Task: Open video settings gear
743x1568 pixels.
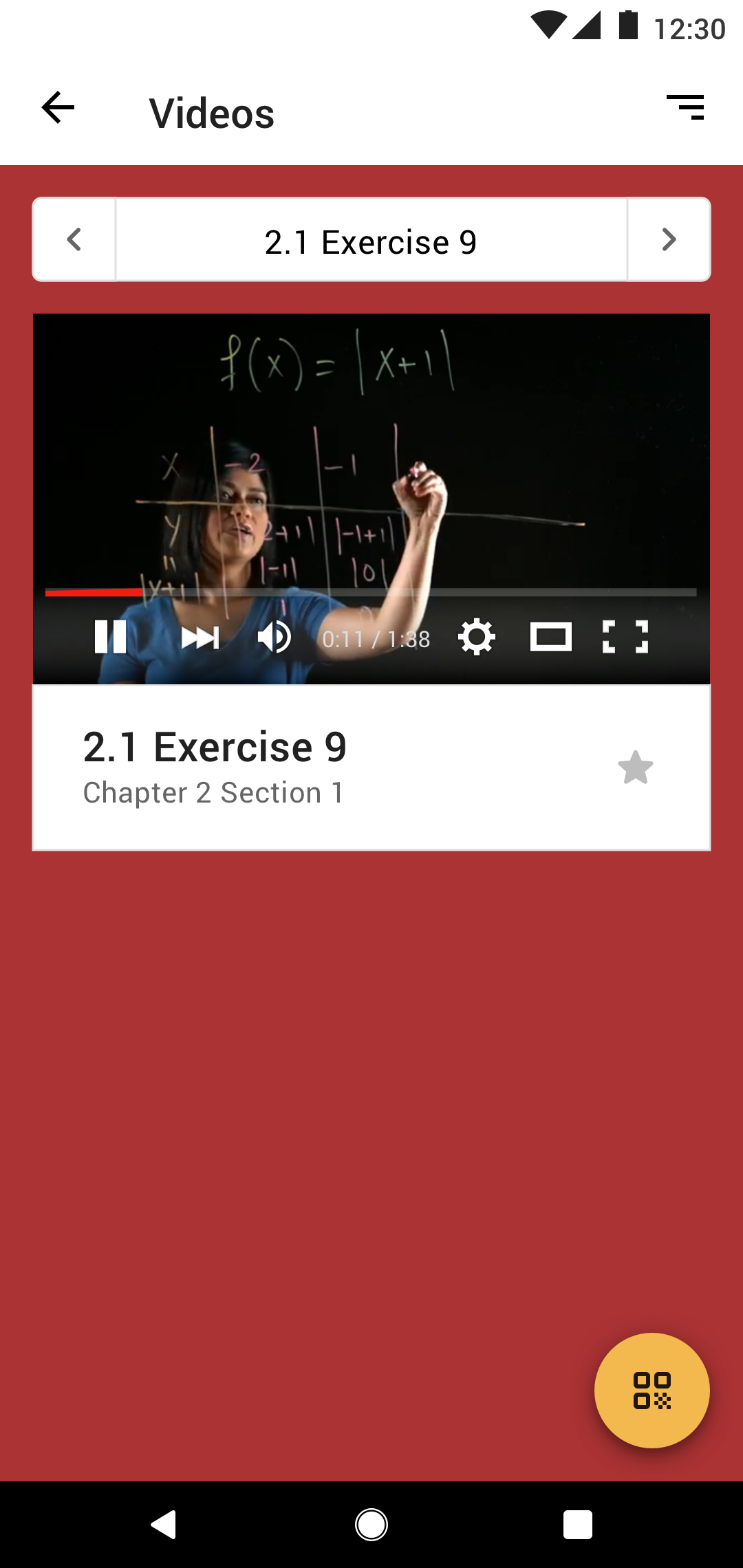Action: (x=477, y=637)
